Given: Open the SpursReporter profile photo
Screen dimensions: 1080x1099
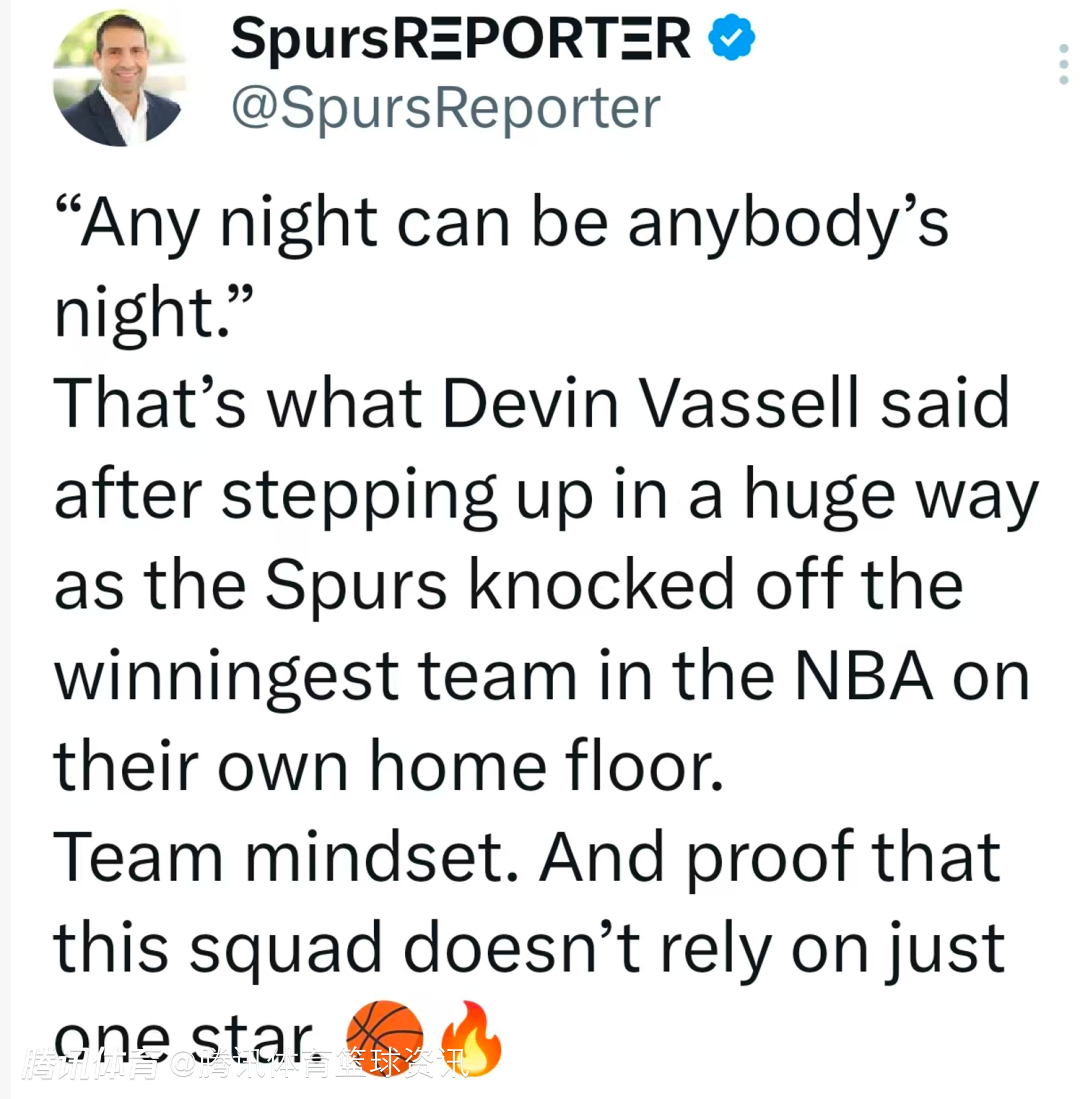Looking at the screenshot, I should coord(118,80).
